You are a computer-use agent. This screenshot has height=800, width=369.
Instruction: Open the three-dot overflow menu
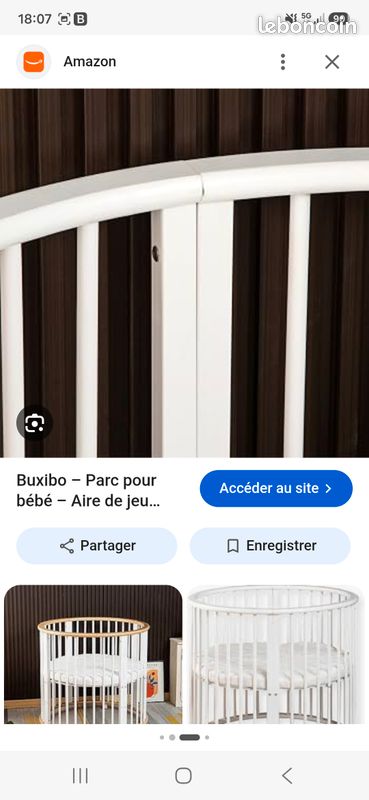click(283, 62)
